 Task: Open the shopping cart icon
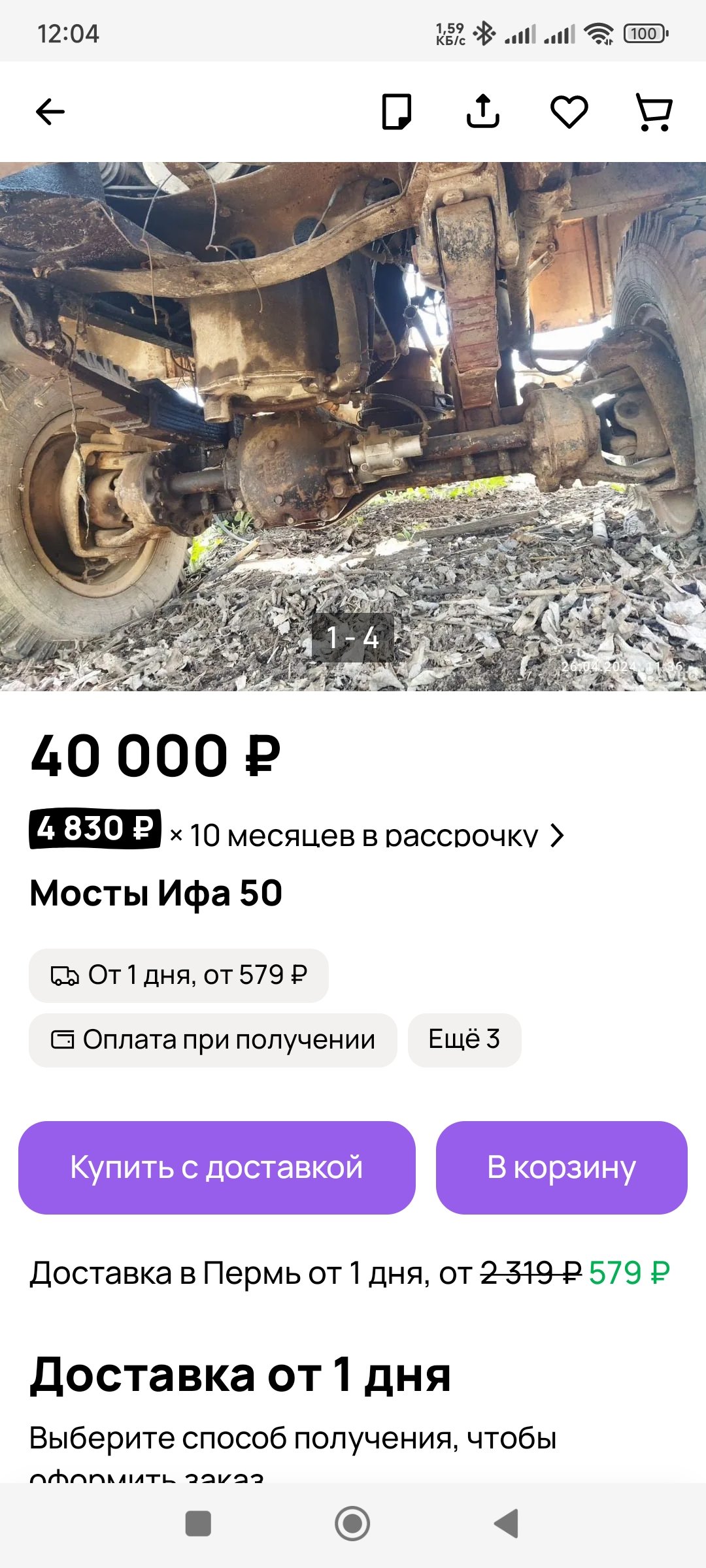[654, 112]
